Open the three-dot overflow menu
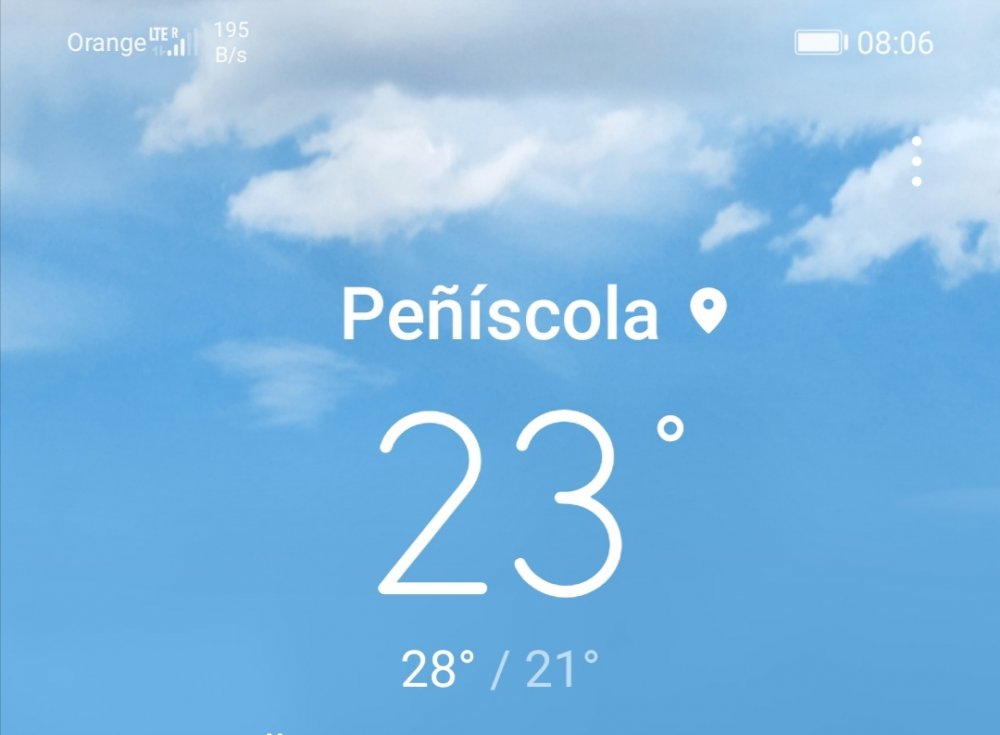1000x735 pixels. (x=916, y=162)
